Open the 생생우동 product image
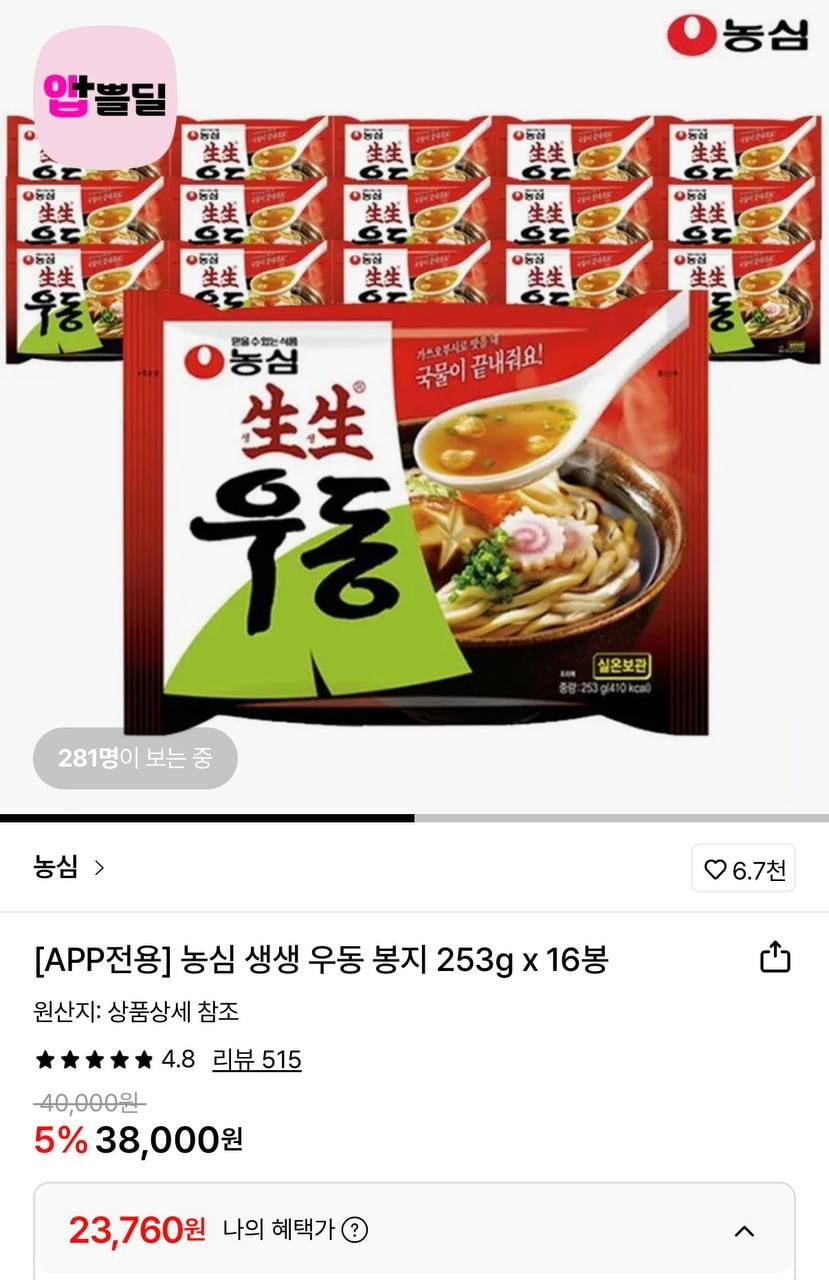 click(x=414, y=450)
